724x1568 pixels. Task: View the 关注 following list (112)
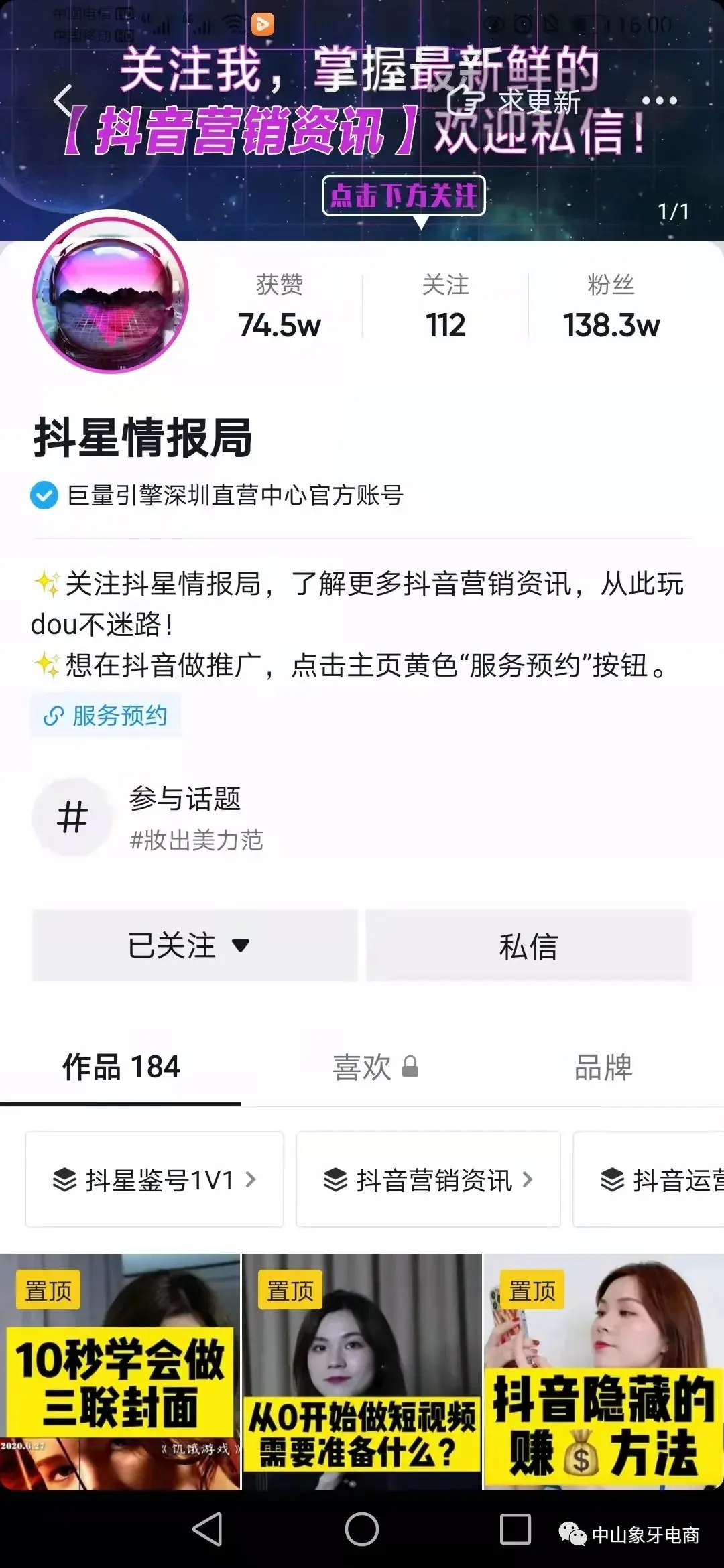[445, 307]
